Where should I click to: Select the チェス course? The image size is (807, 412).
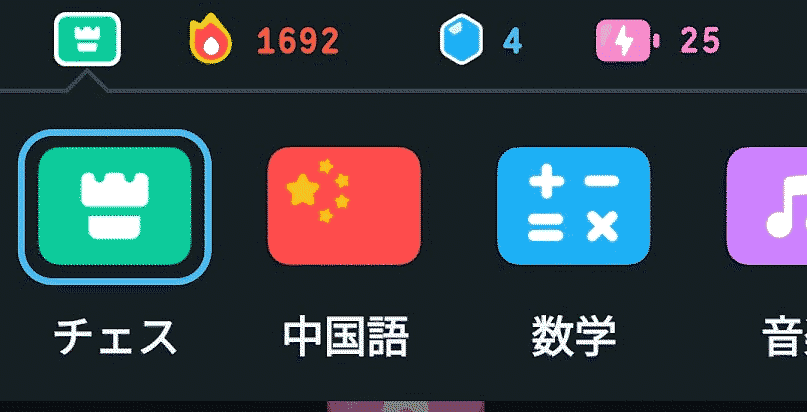pos(115,206)
